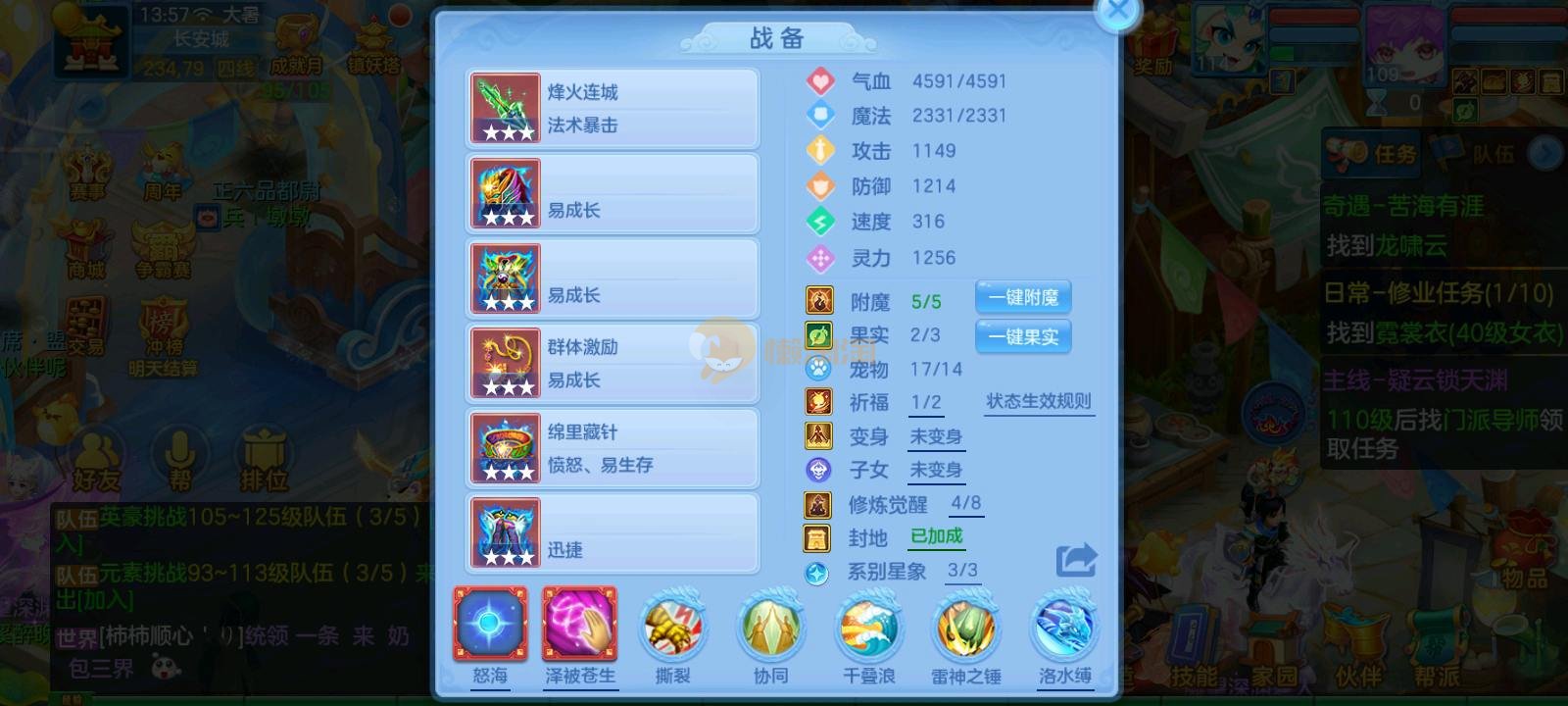The image size is (1568, 706).
Task: Select the 协同 skill icon
Action: pyautogui.click(x=771, y=628)
